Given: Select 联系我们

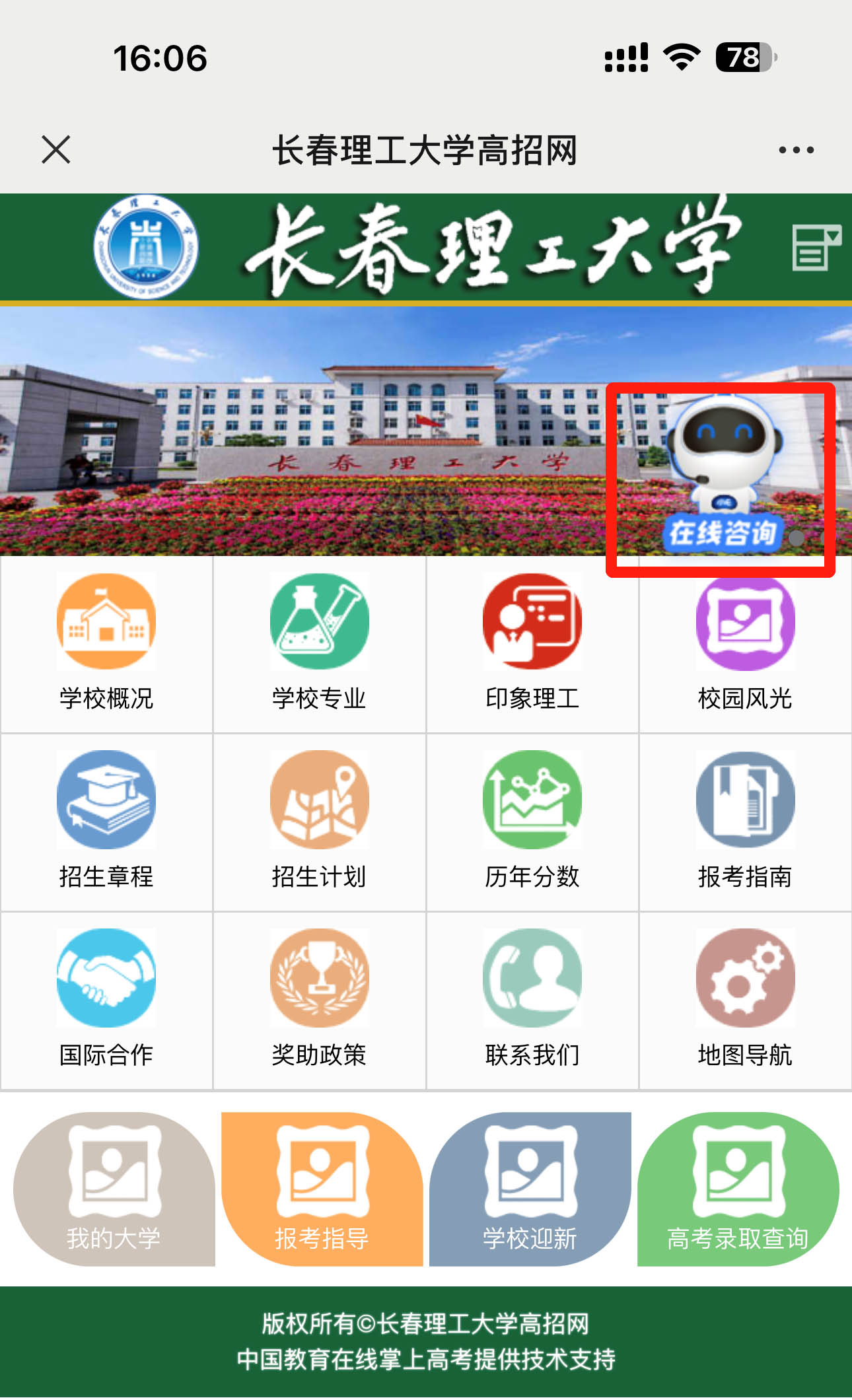Looking at the screenshot, I should point(532,1000).
